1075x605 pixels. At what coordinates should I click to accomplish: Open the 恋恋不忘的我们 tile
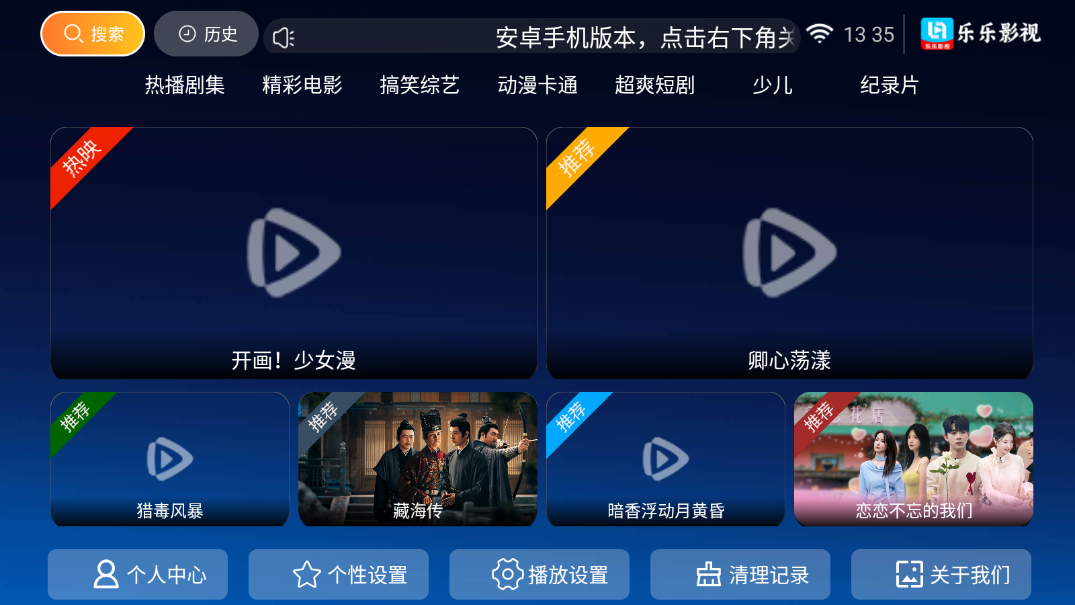(x=913, y=459)
